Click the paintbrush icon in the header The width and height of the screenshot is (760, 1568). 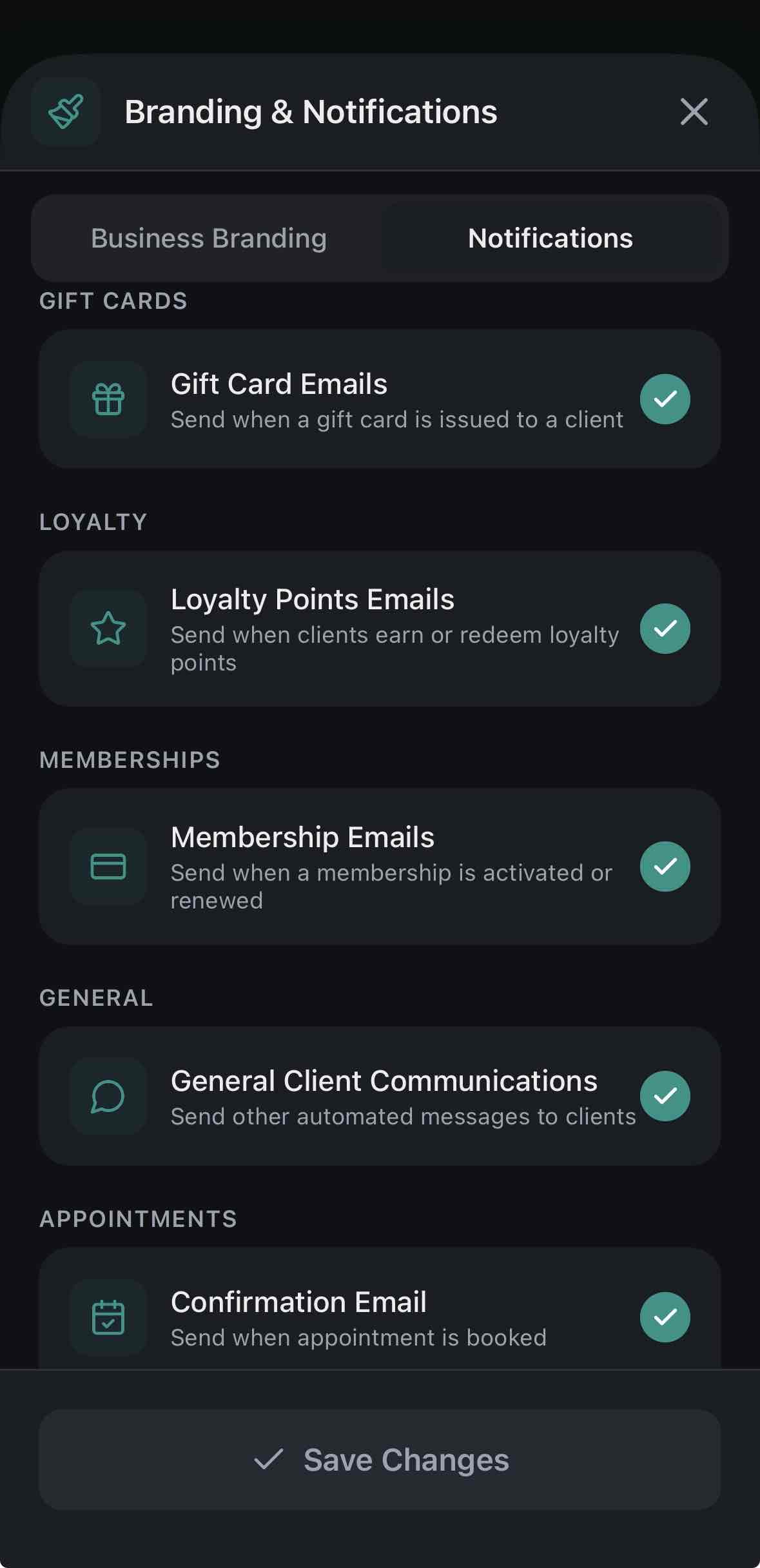click(66, 111)
